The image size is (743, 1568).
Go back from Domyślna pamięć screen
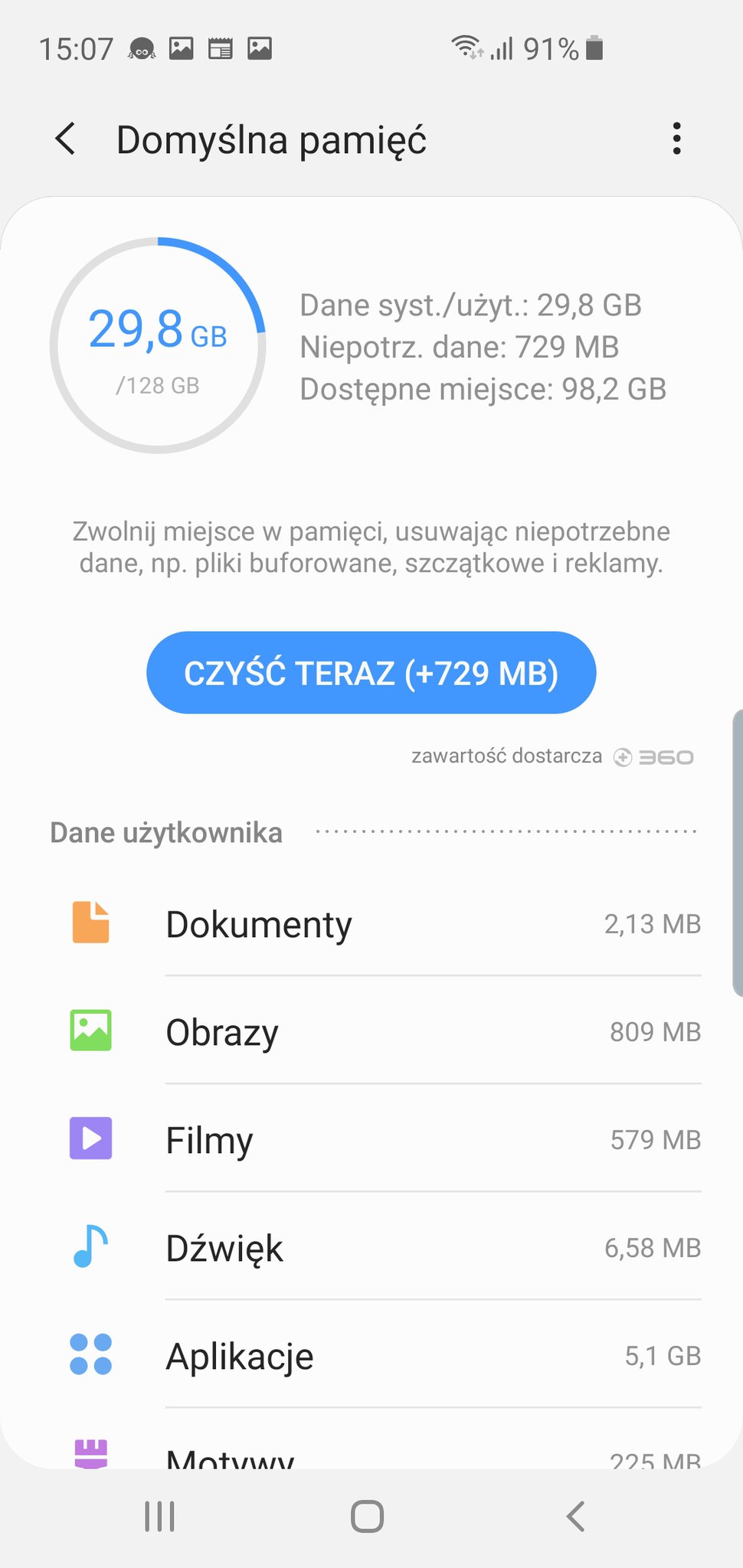66,139
